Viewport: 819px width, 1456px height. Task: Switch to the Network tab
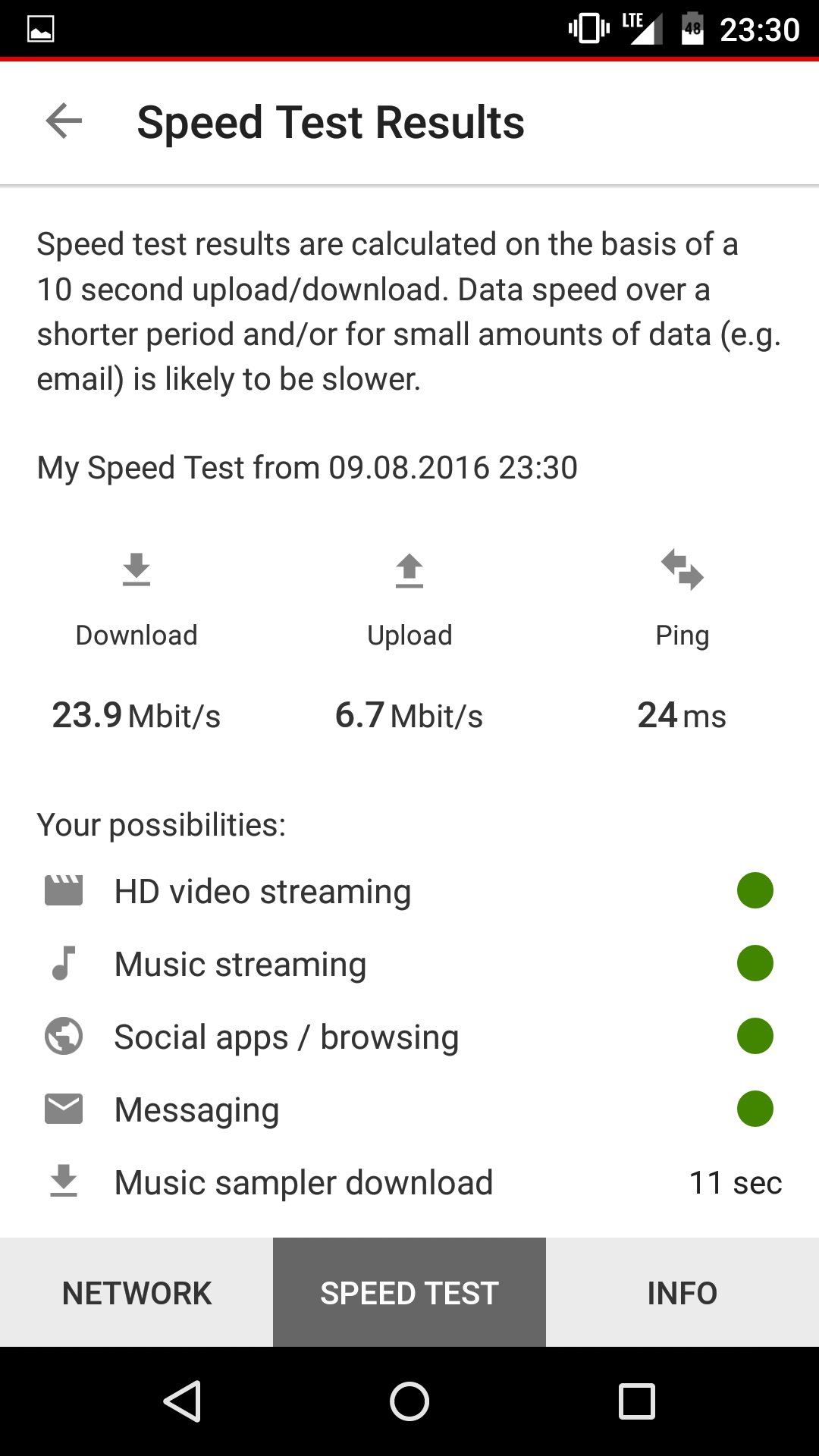click(x=136, y=1293)
